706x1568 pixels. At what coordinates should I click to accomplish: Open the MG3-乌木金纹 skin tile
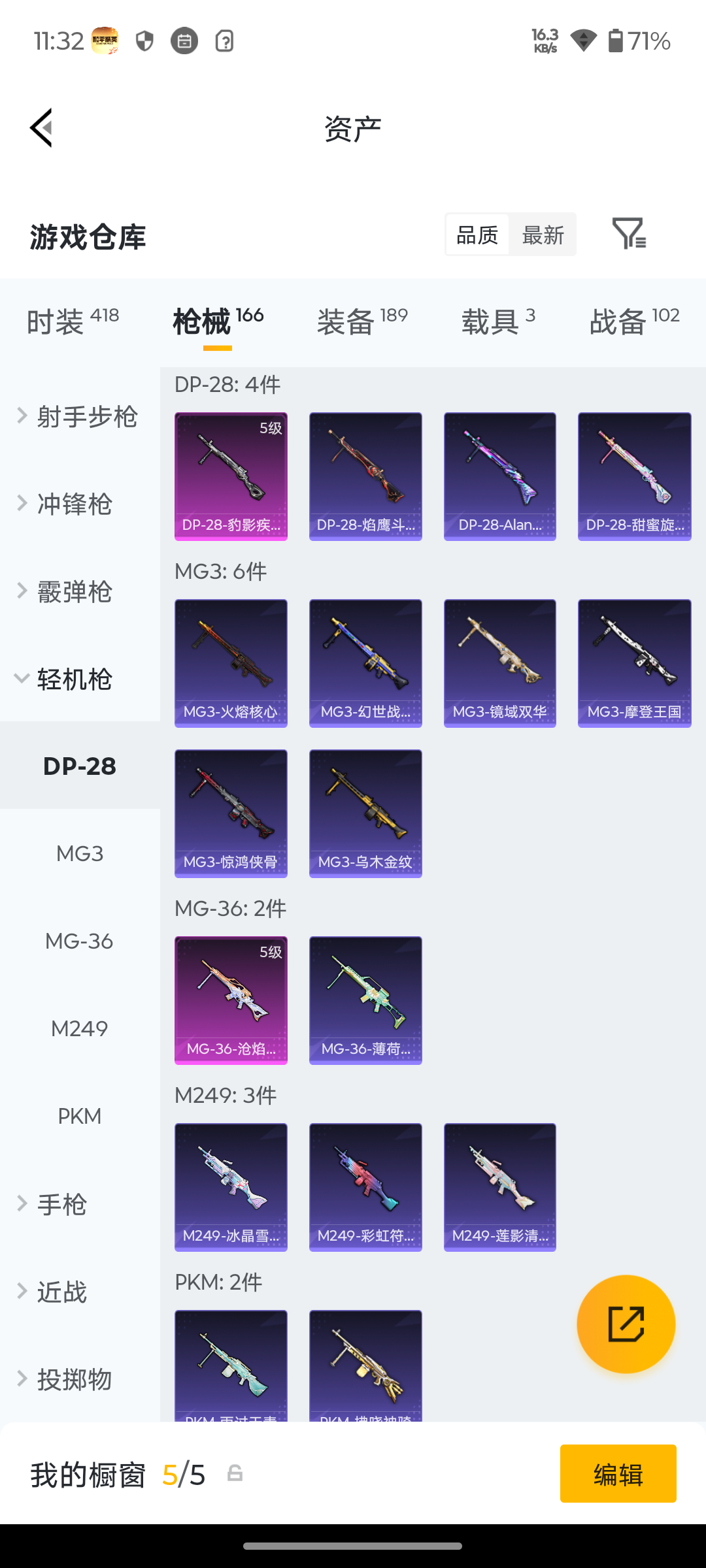point(365,813)
